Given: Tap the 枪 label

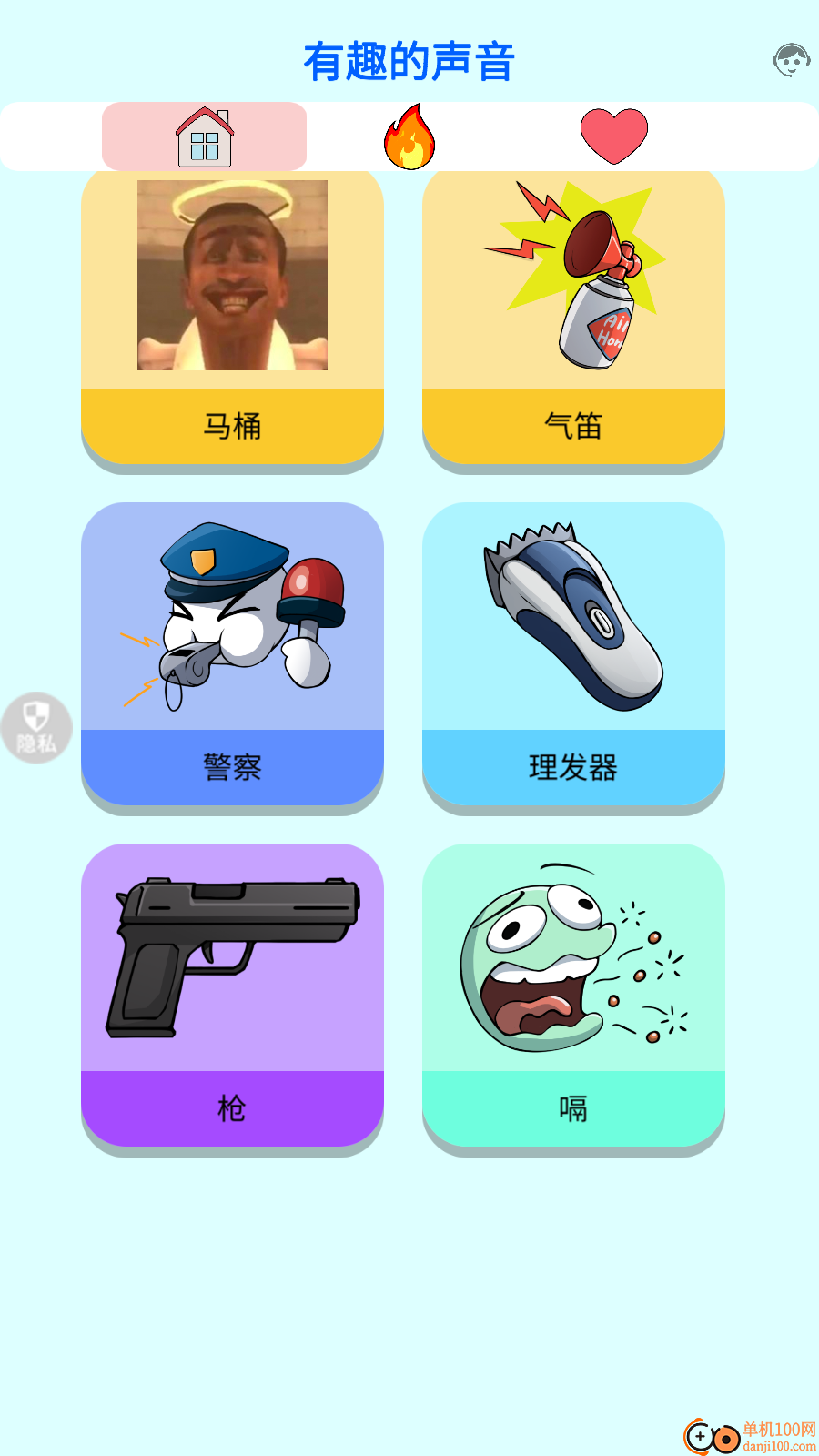Looking at the screenshot, I should [x=232, y=1107].
